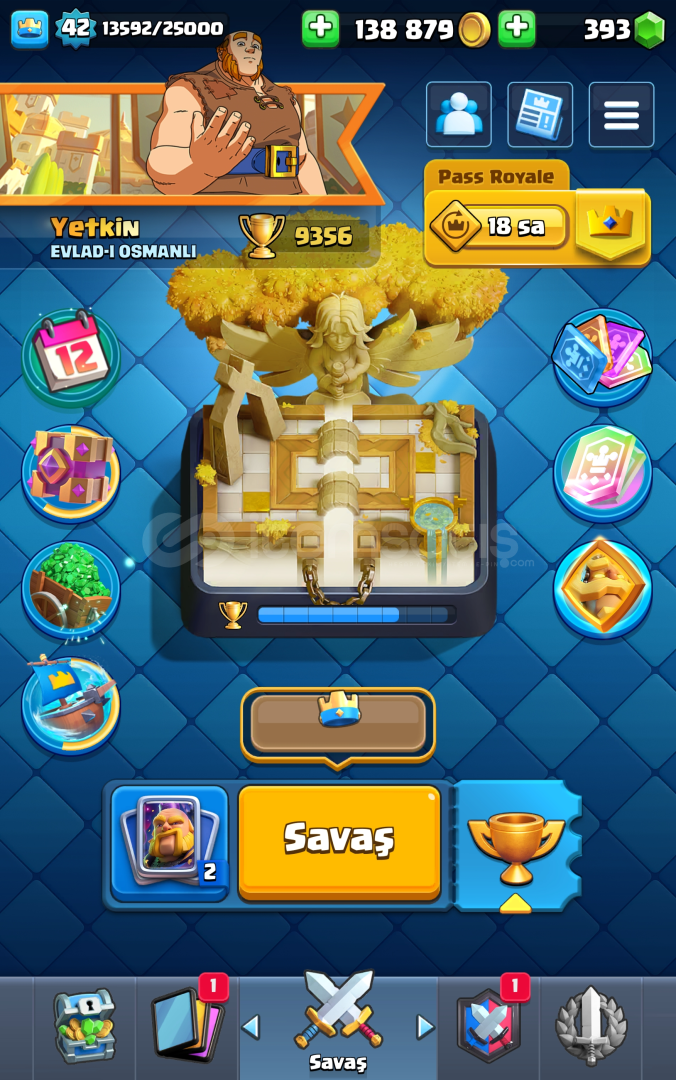The width and height of the screenshot is (676, 1080).
Task: Open the hamburger main menu
Action: (x=621, y=115)
